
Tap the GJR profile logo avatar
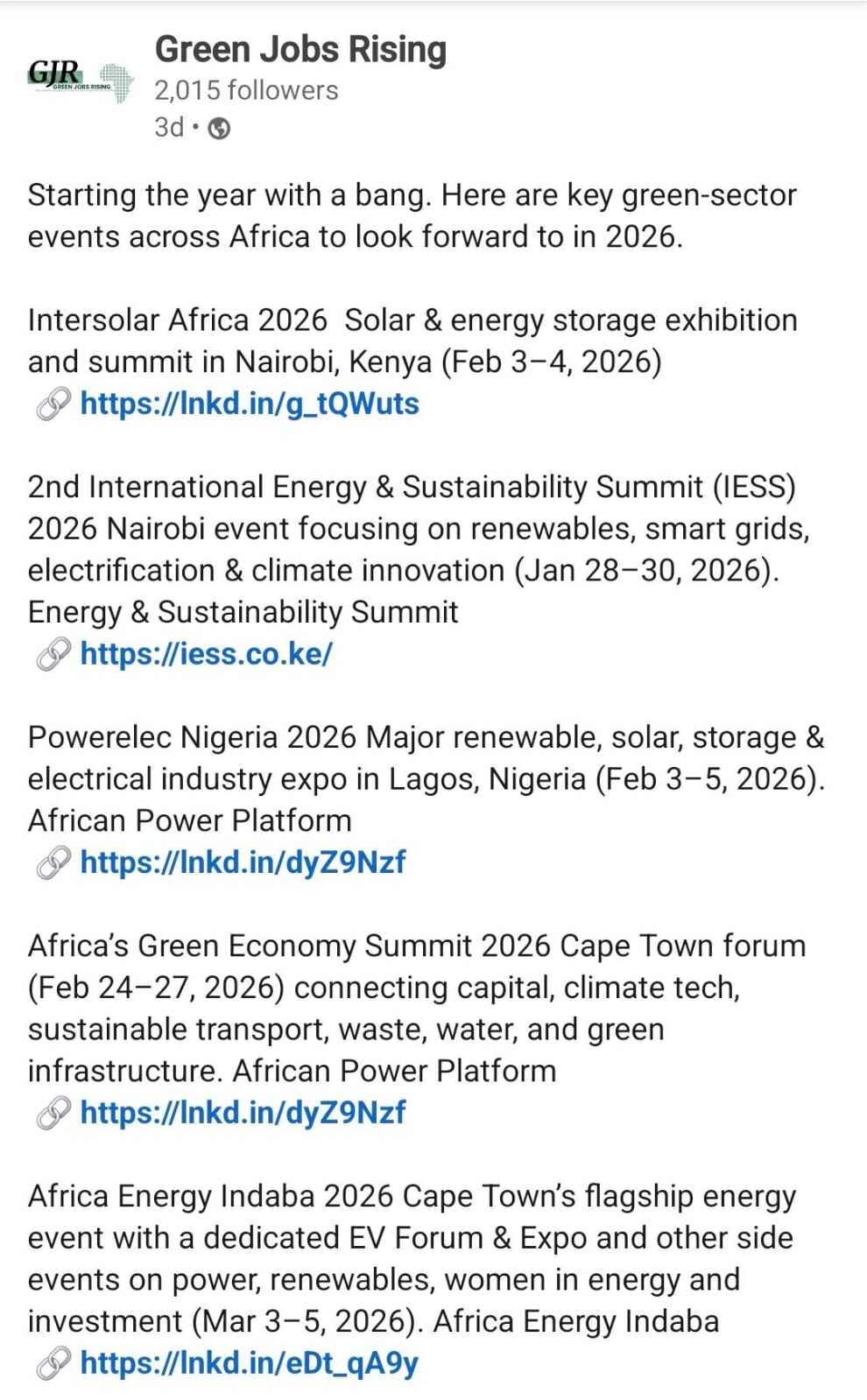click(x=81, y=81)
